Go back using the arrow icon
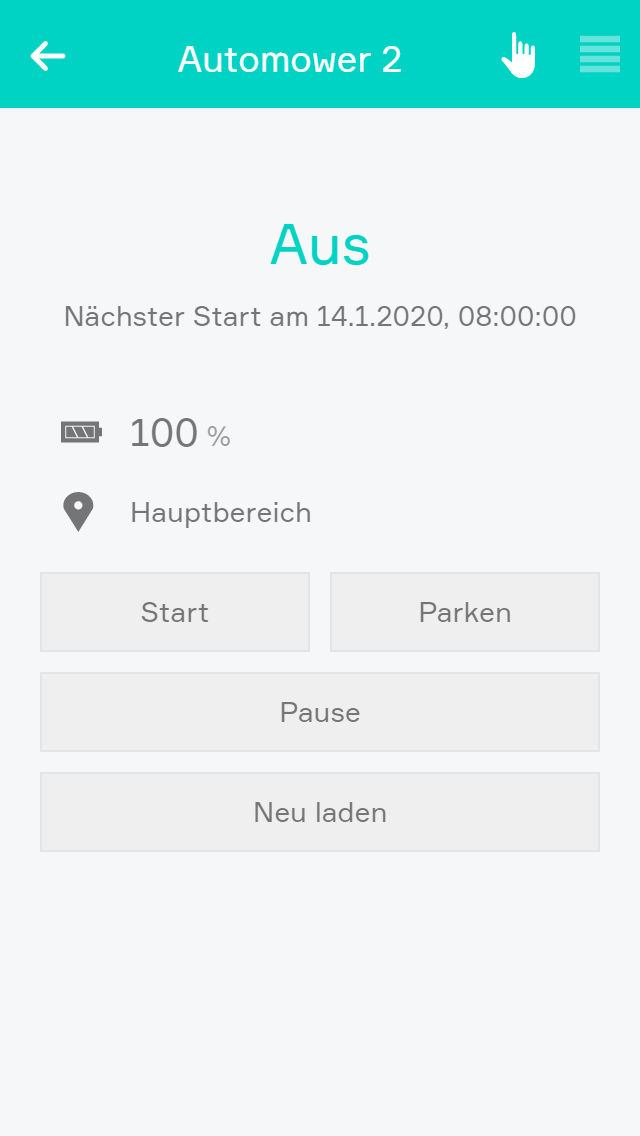The image size is (640, 1136). [48, 56]
